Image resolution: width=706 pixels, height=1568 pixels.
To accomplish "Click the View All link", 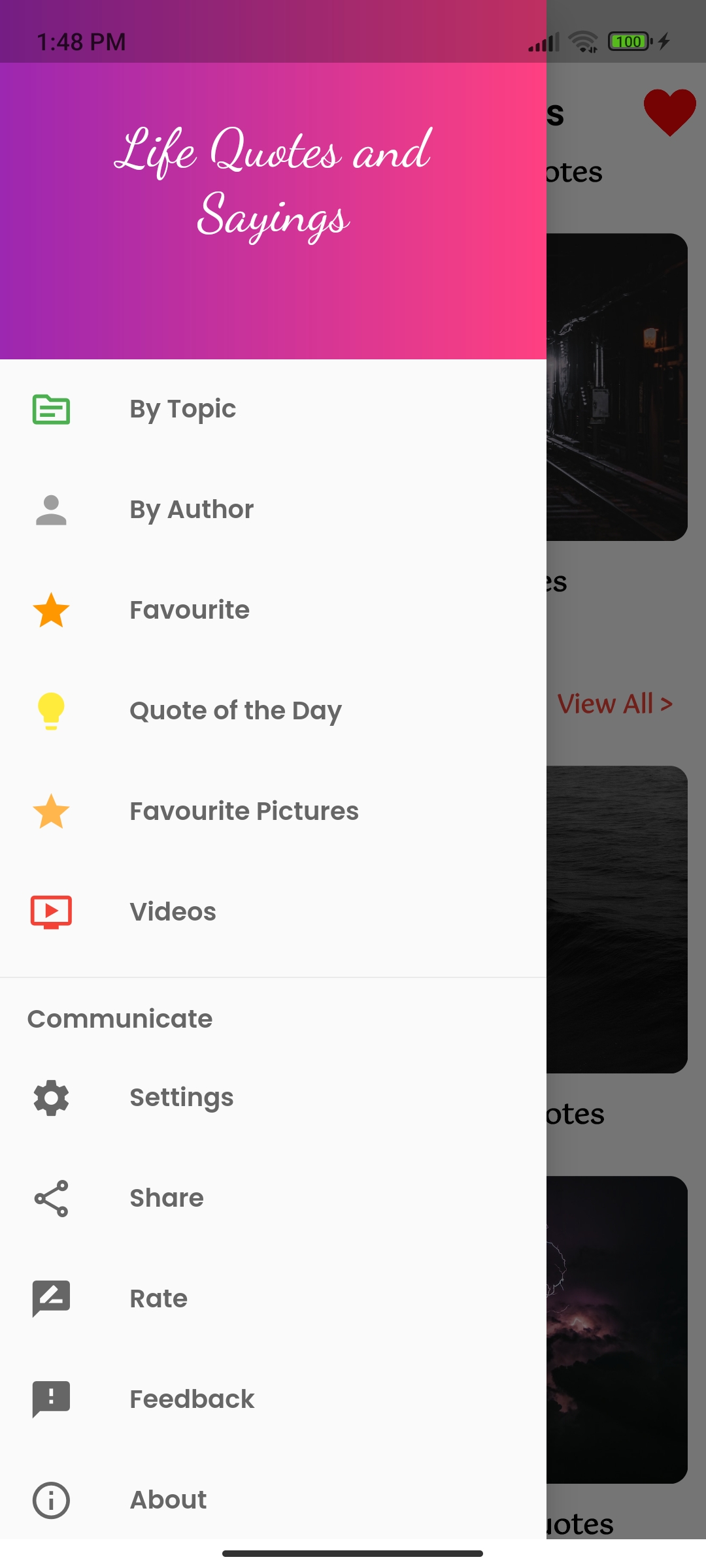I will click(x=615, y=704).
